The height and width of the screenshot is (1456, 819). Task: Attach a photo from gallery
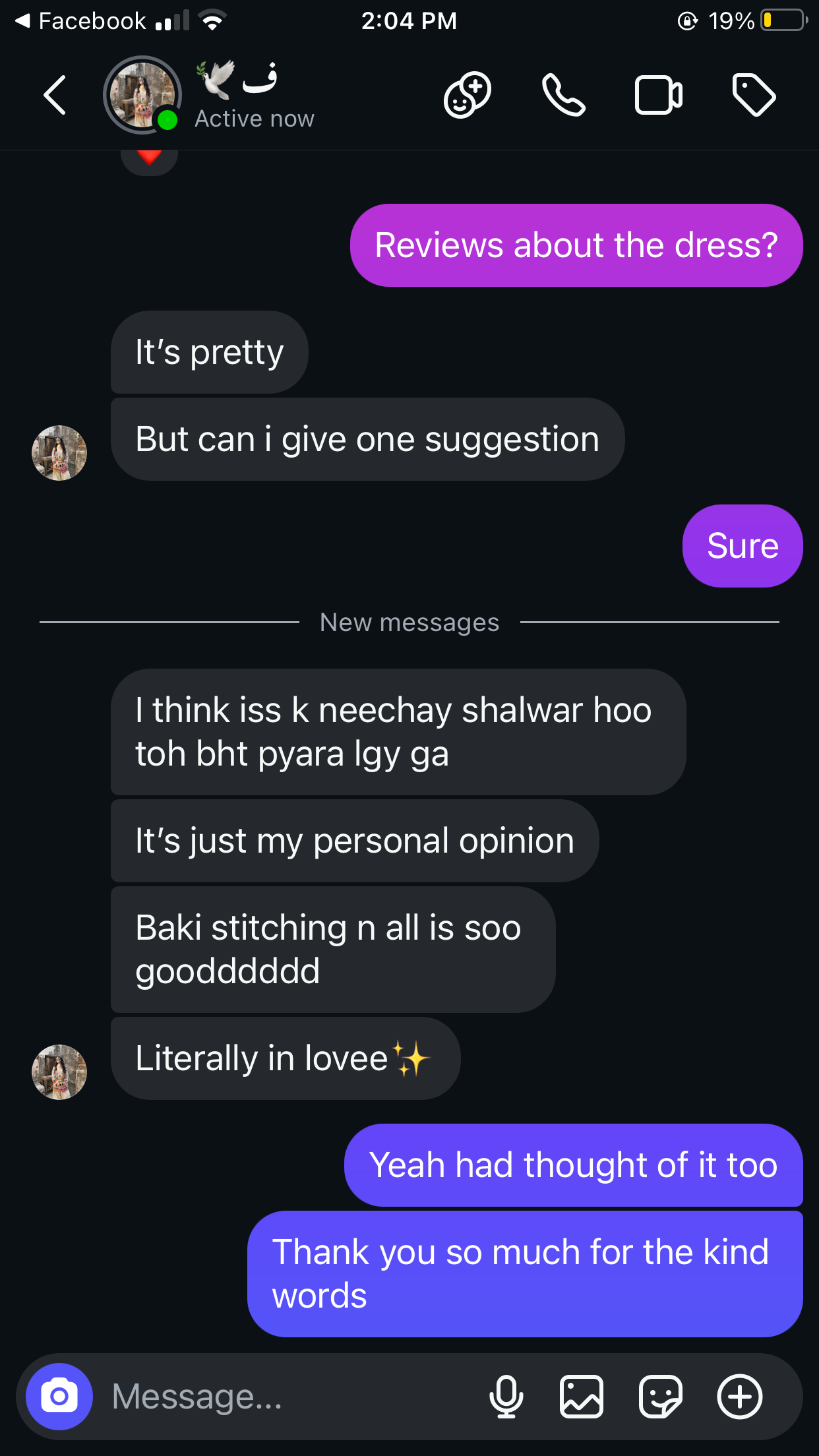(x=581, y=1396)
